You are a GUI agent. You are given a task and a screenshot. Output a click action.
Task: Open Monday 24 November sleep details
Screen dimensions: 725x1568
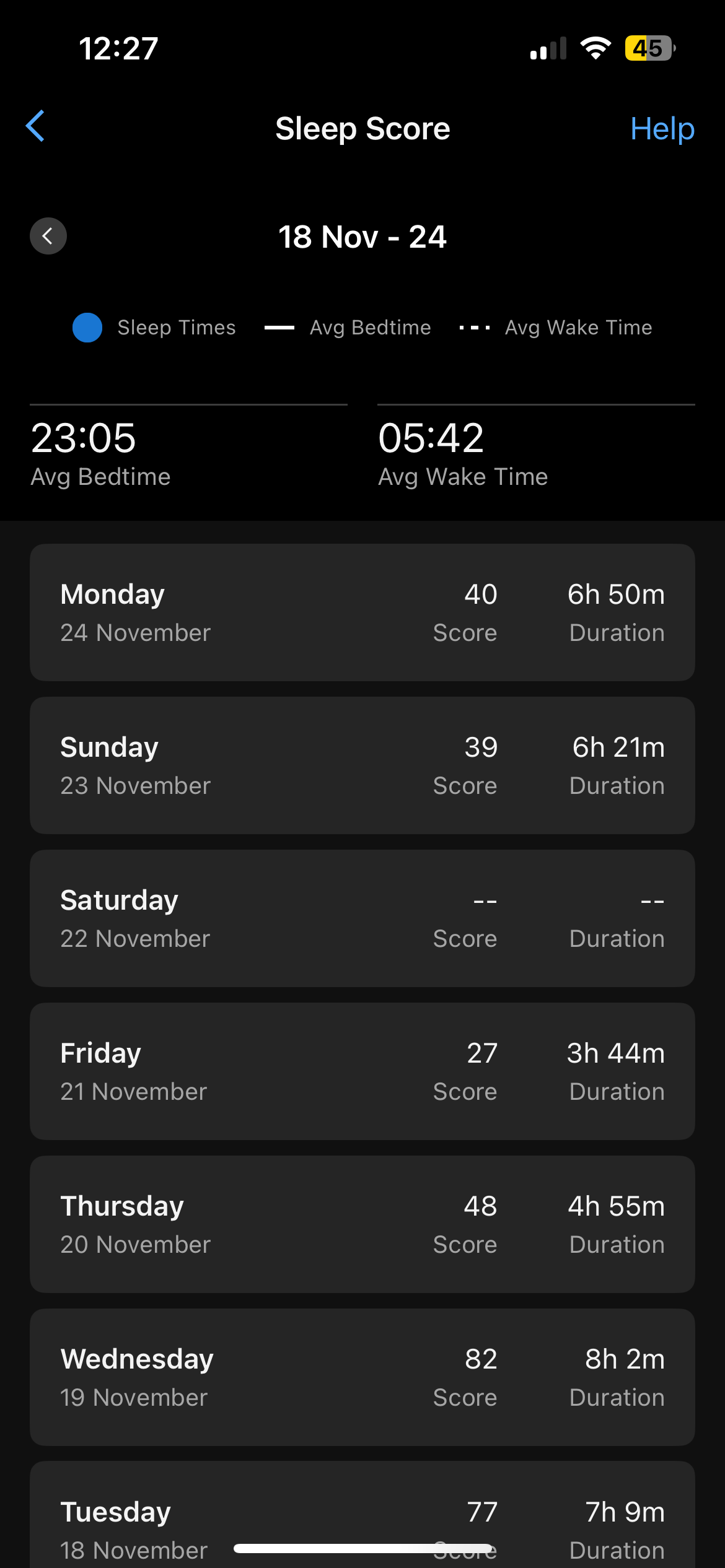coord(362,612)
